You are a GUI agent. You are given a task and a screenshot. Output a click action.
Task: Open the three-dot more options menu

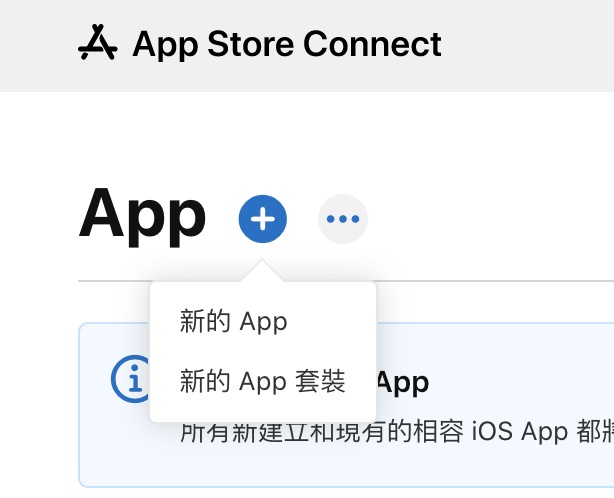point(342,219)
